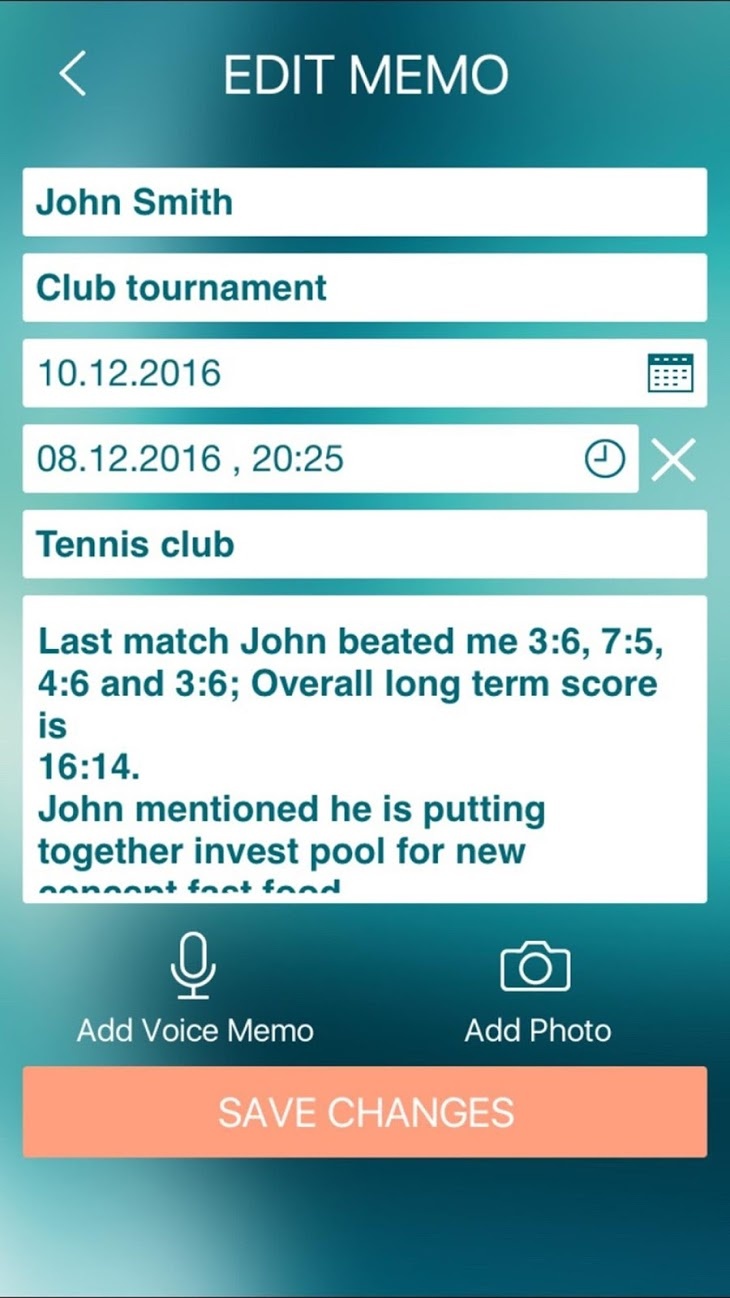This screenshot has height=1298, width=730.
Task: Open the clock icon to change the reminder time
Action: click(x=604, y=459)
